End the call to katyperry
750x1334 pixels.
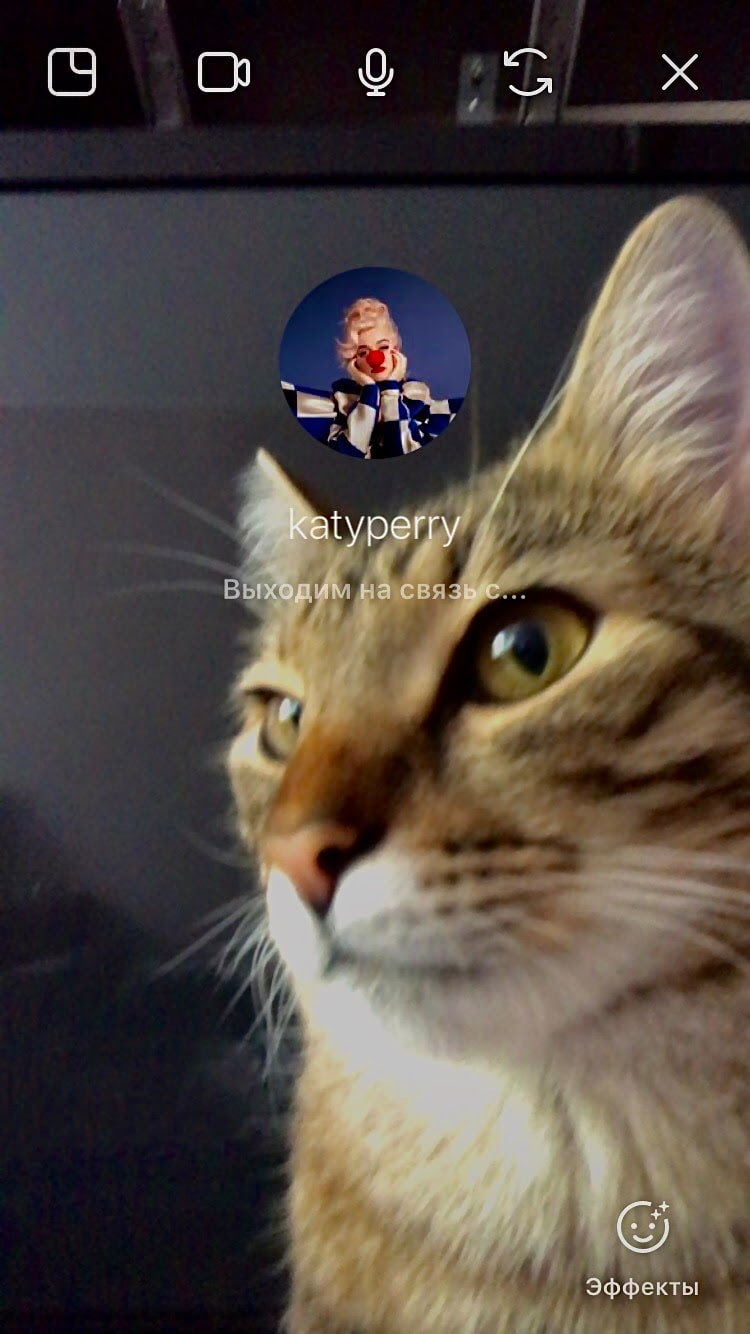tap(680, 72)
